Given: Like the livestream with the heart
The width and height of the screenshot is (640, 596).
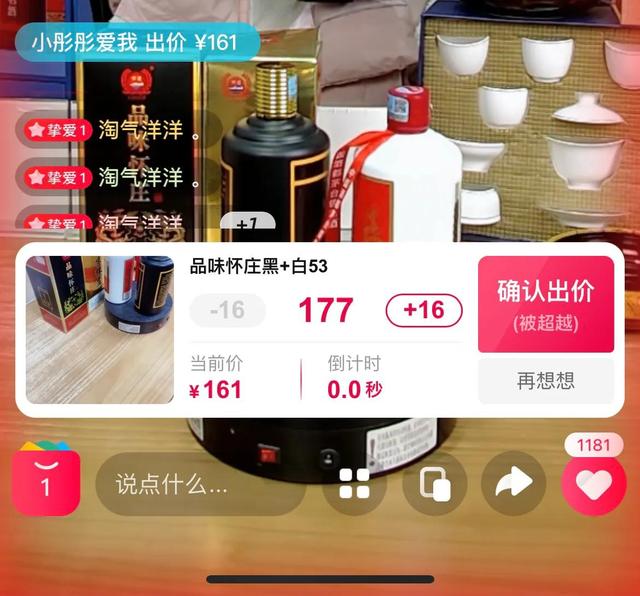Looking at the screenshot, I should pyautogui.click(x=593, y=485).
